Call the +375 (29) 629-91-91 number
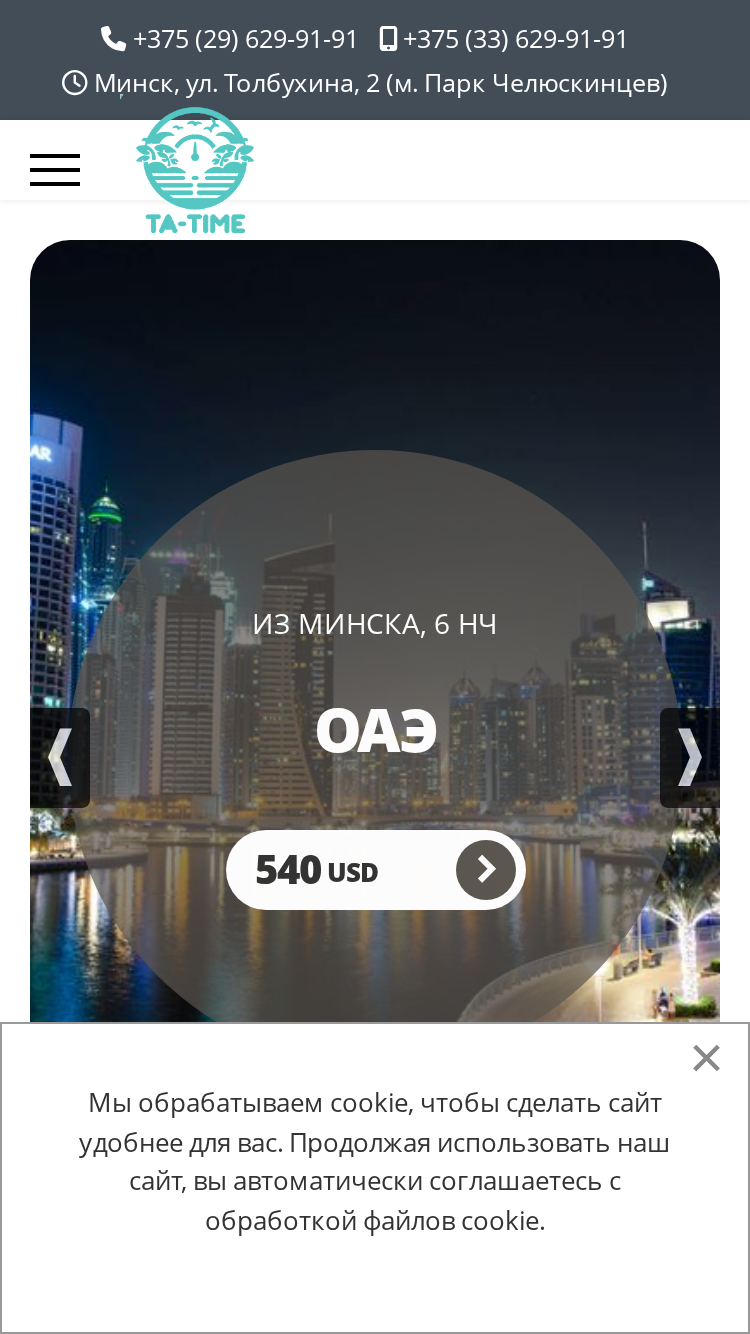750x1334 pixels. pyautogui.click(x=230, y=40)
